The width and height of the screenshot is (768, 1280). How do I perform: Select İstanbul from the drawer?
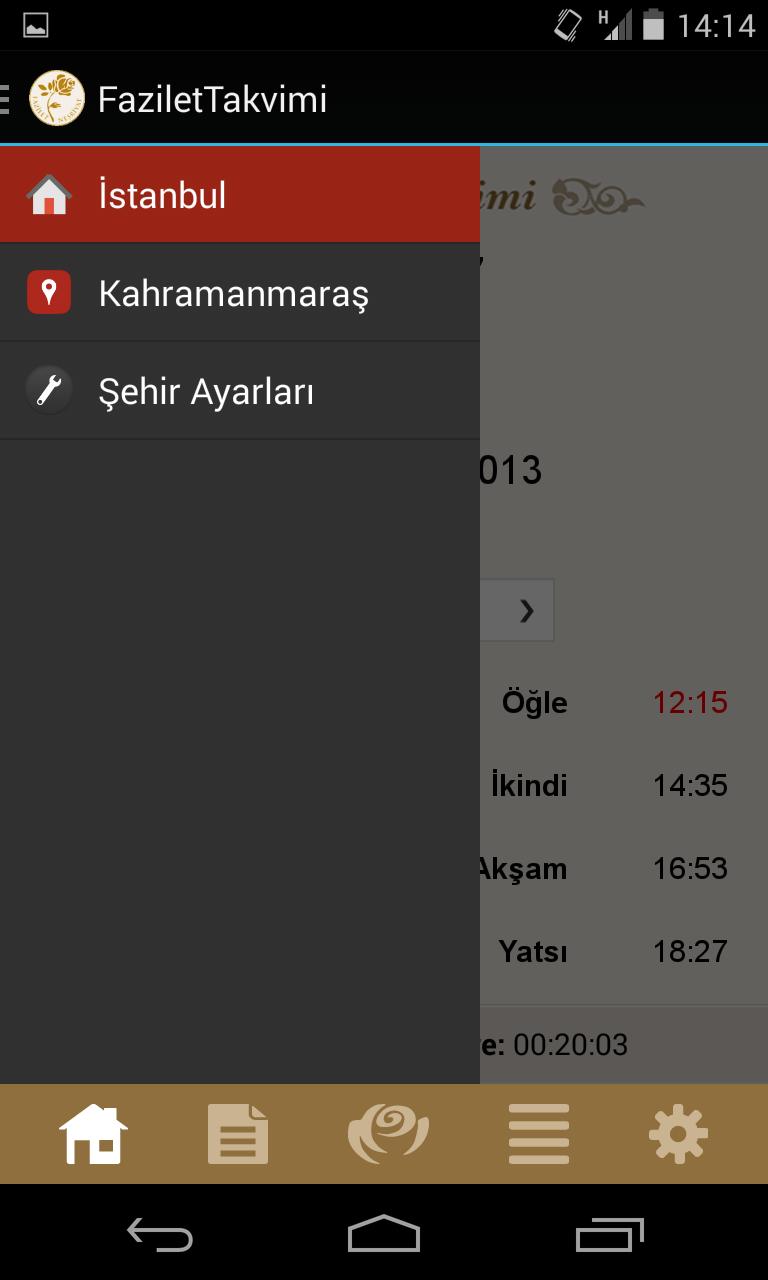[x=240, y=195]
